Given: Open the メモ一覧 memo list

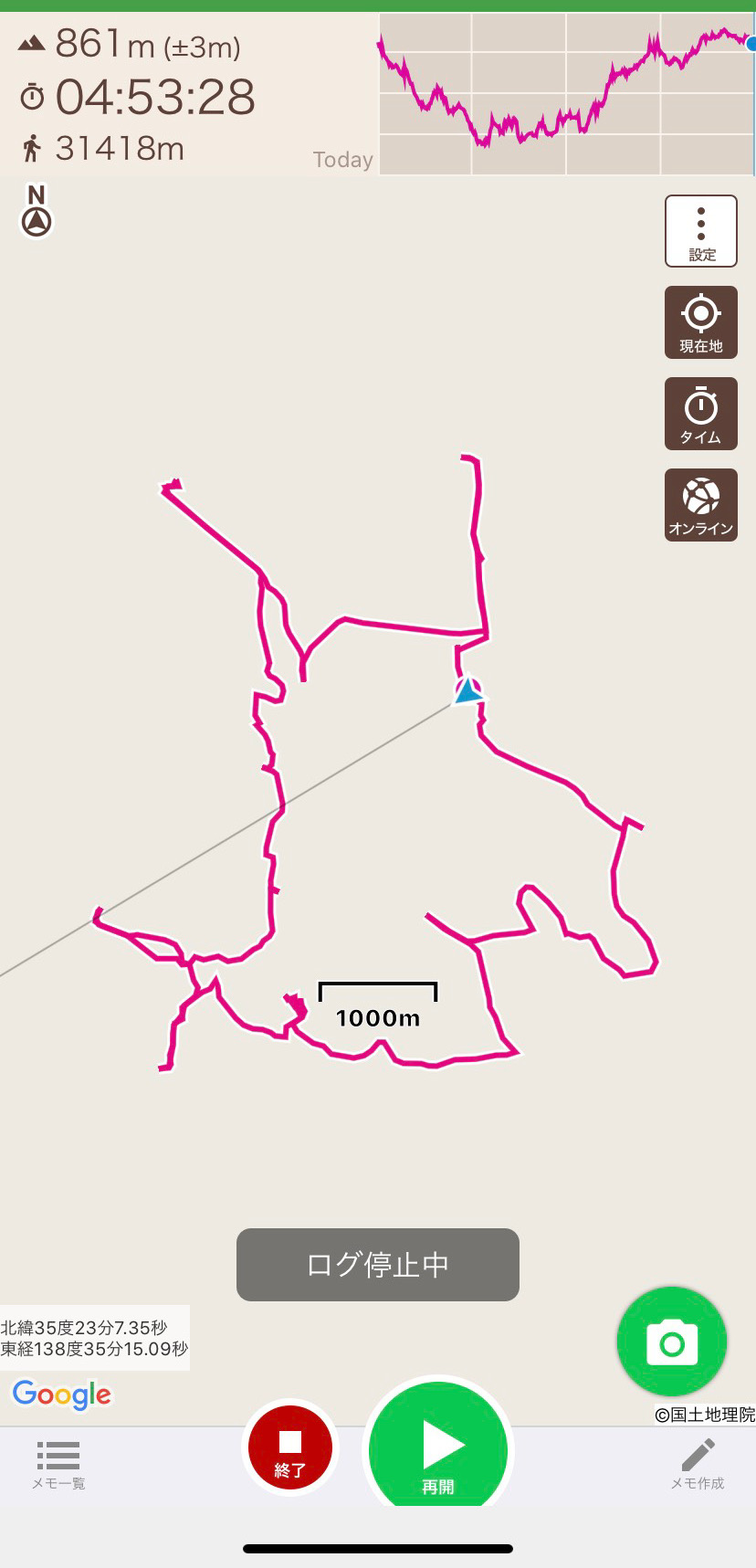Looking at the screenshot, I should [x=58, y=1465].
